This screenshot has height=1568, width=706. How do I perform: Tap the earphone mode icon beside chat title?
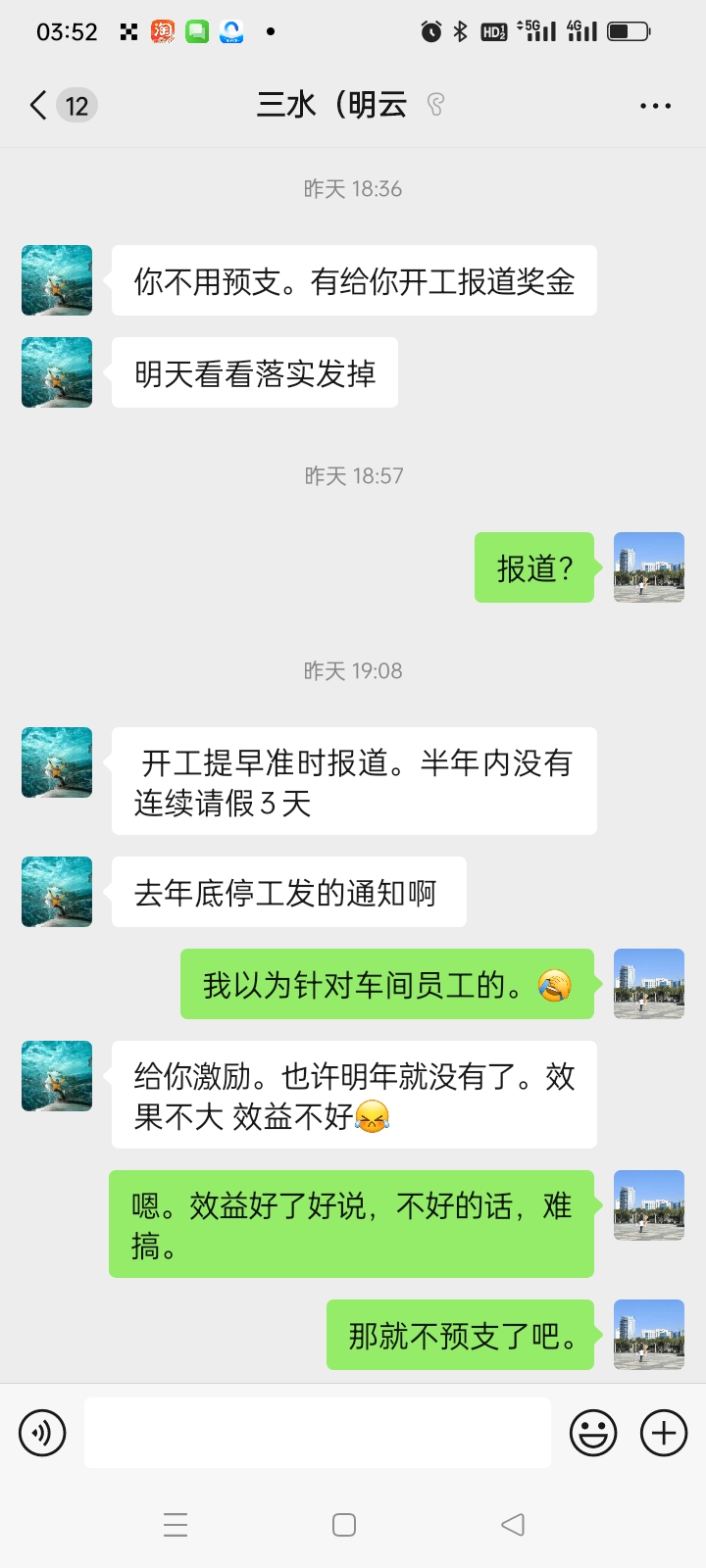(x=435, y=103)
